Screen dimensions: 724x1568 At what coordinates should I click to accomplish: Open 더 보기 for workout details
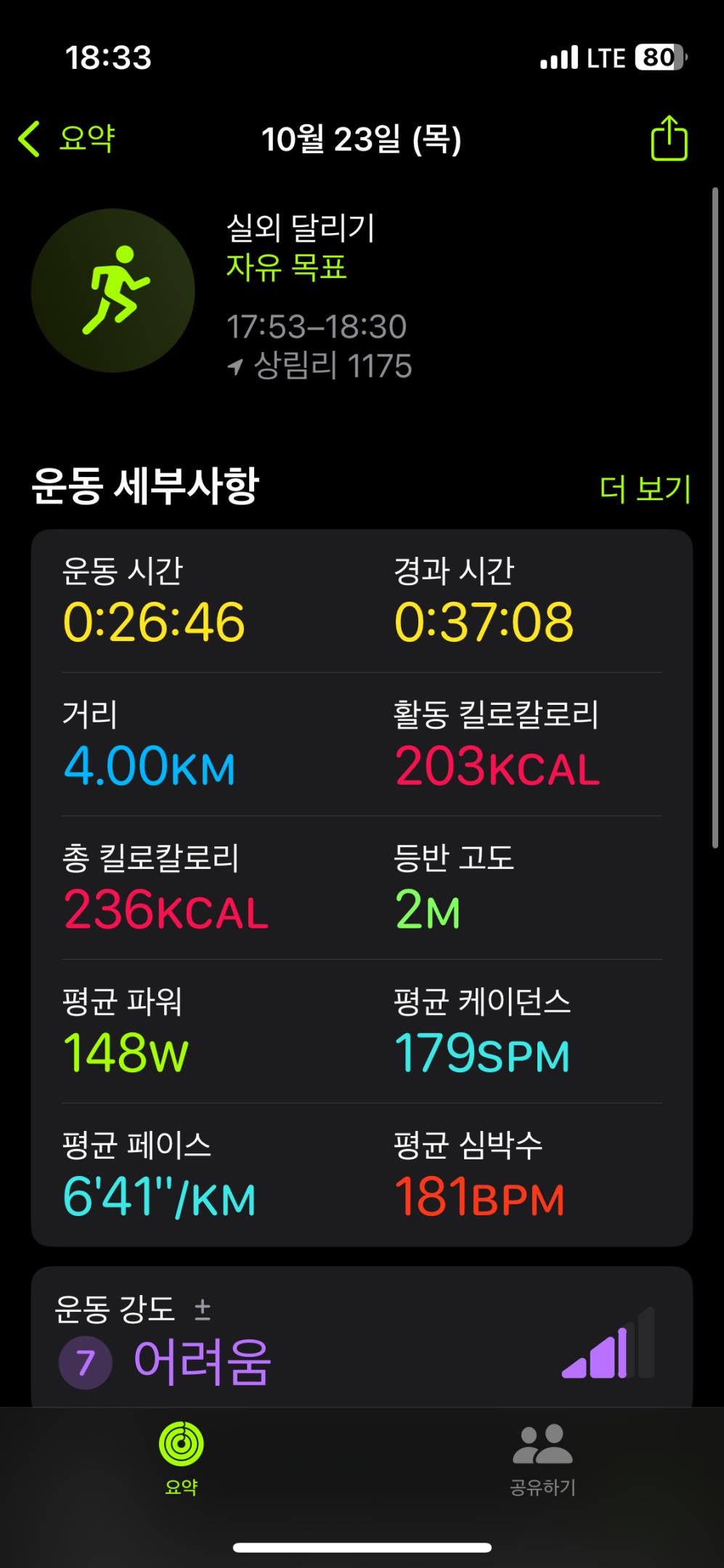(x=645, y=489)
